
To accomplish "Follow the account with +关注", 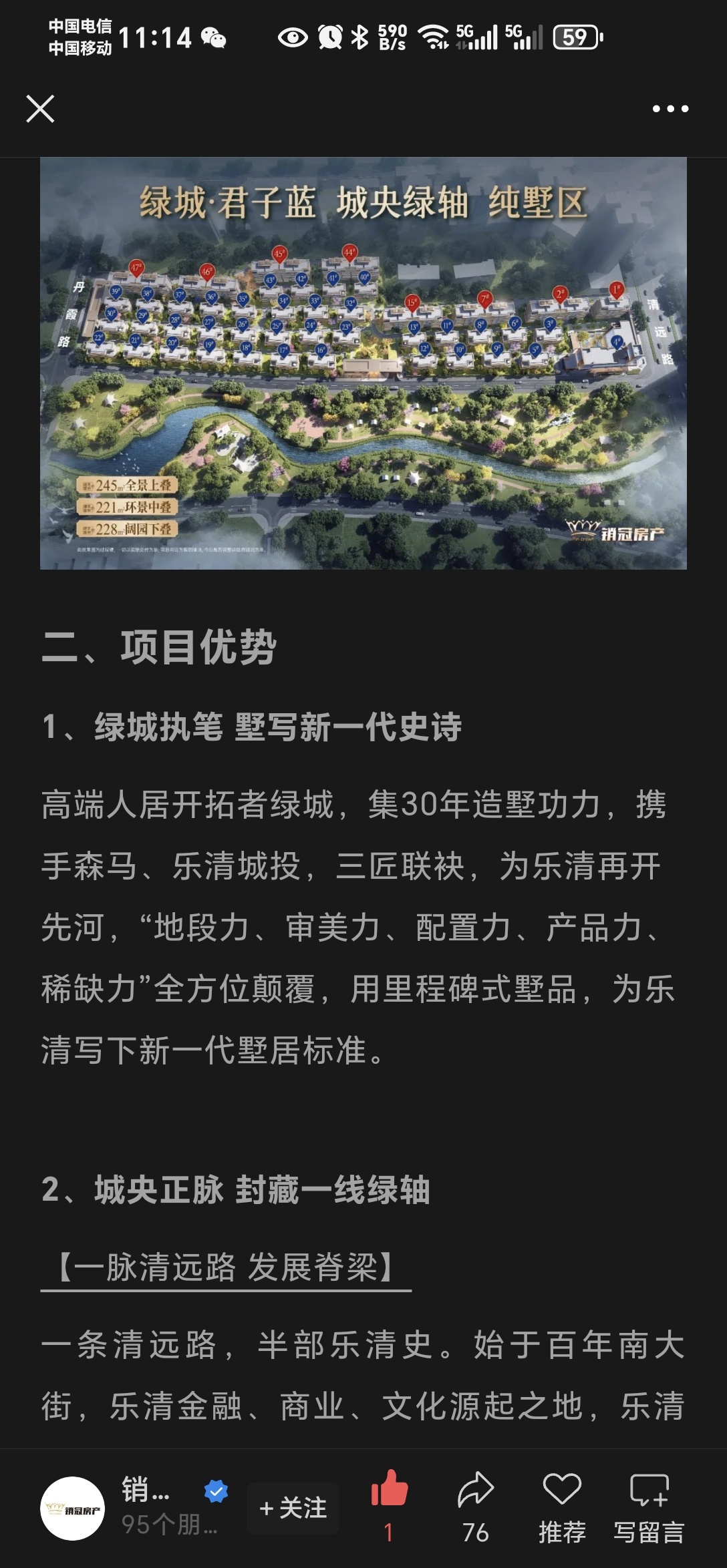I will [293, 1508].
